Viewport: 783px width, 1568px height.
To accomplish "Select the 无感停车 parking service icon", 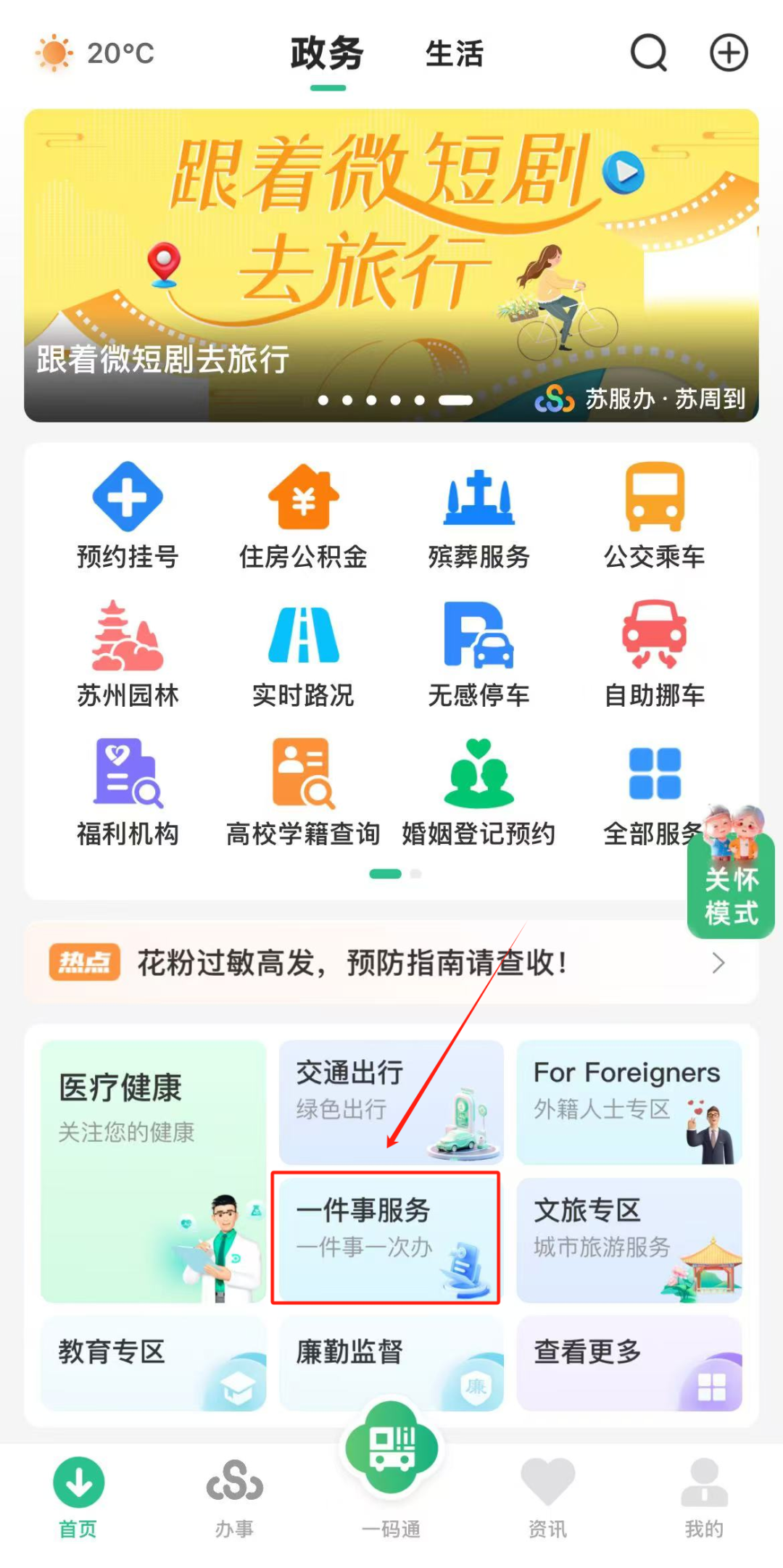I will point(478,652).
